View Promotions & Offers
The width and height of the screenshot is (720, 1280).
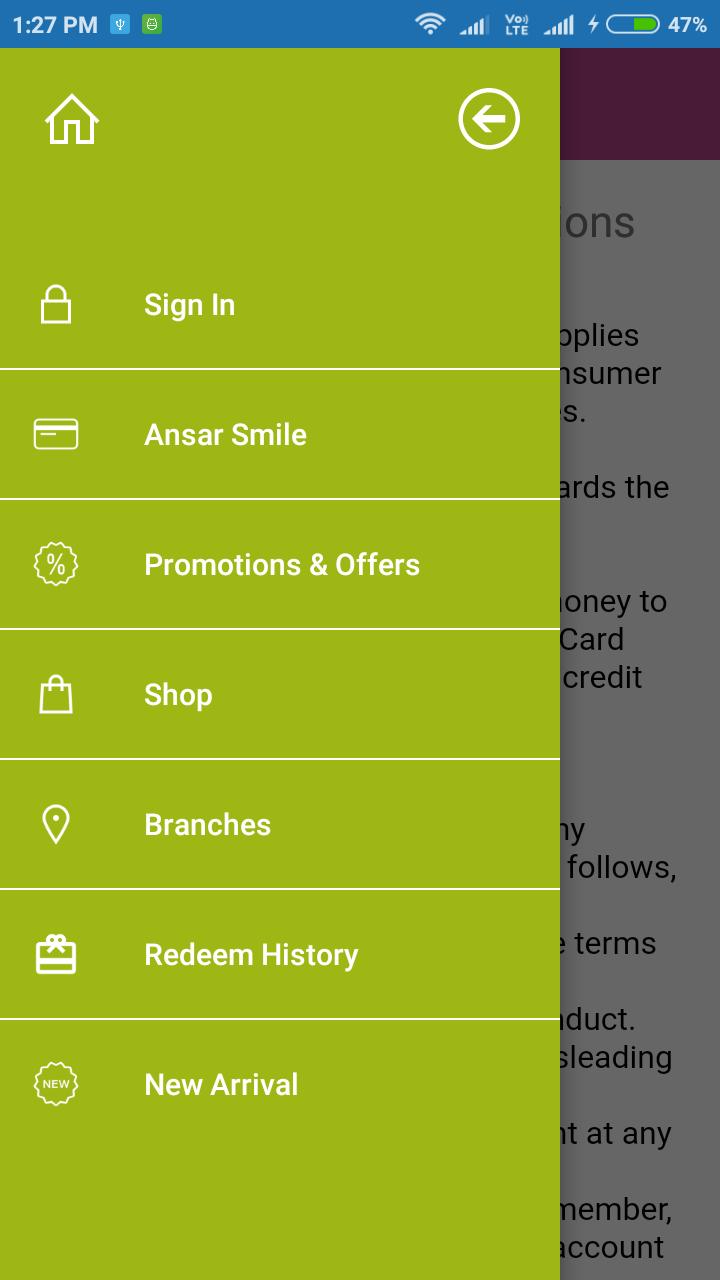tap(281, 565)
